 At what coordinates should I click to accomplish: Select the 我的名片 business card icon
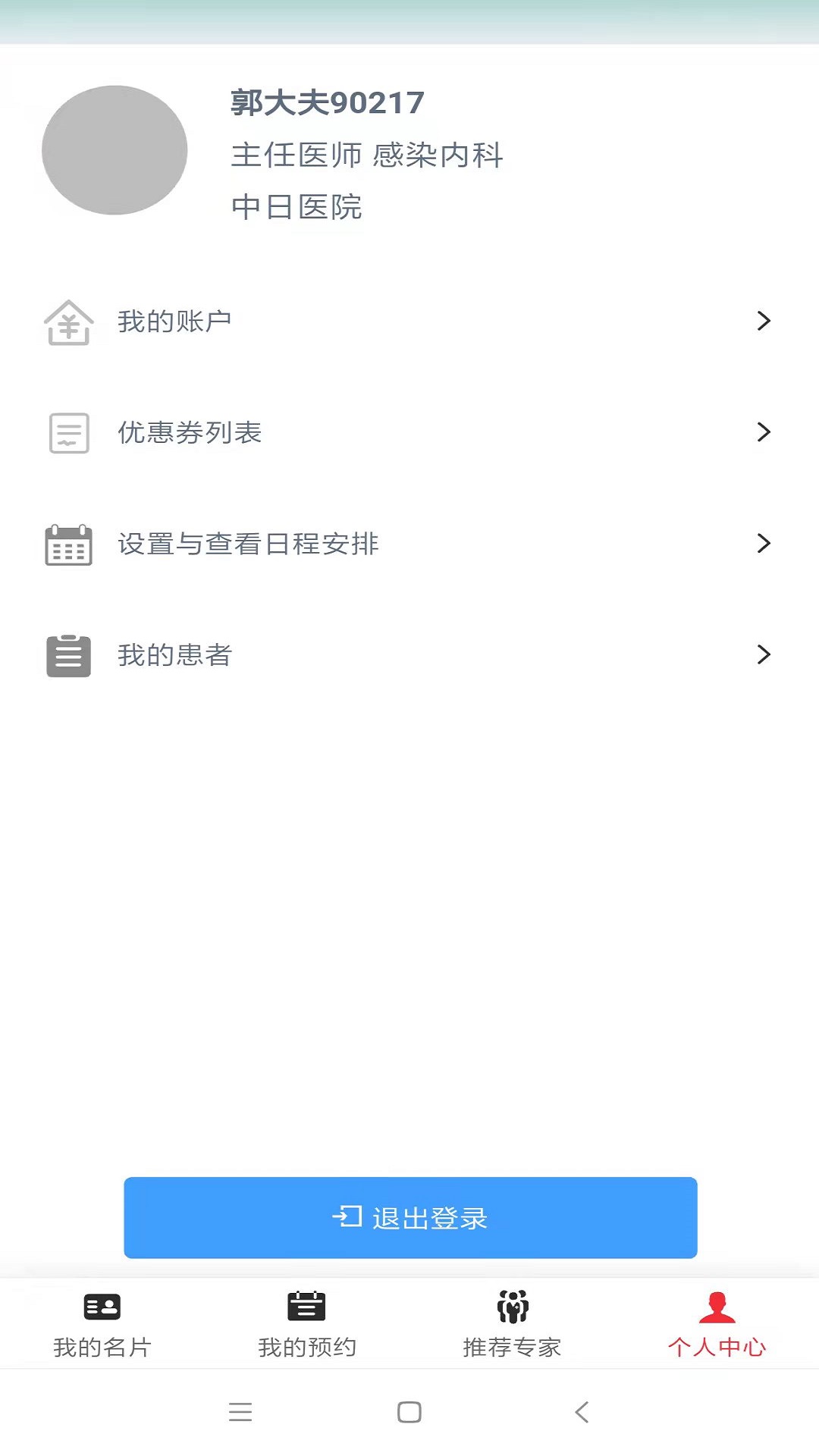pos(101,1307)
